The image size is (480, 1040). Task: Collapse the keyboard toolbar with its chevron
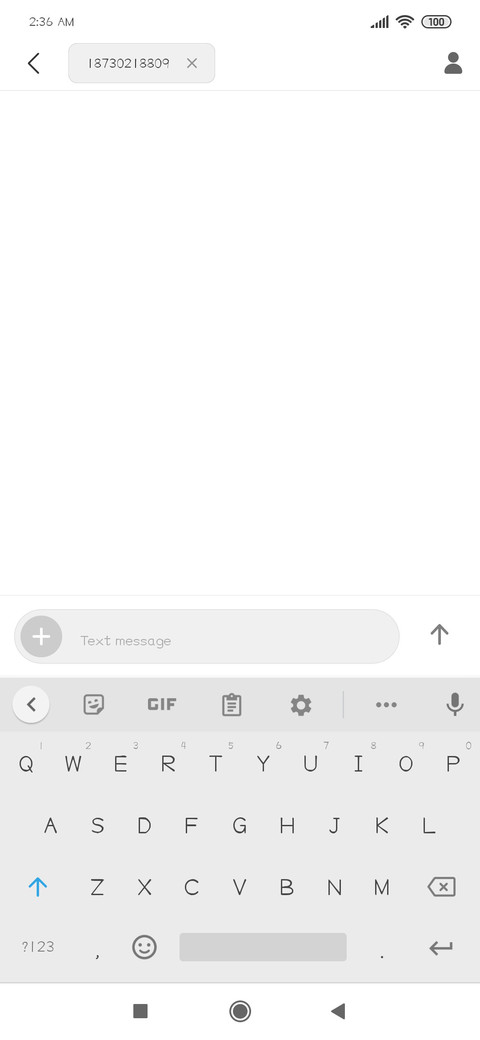[31, 704]
